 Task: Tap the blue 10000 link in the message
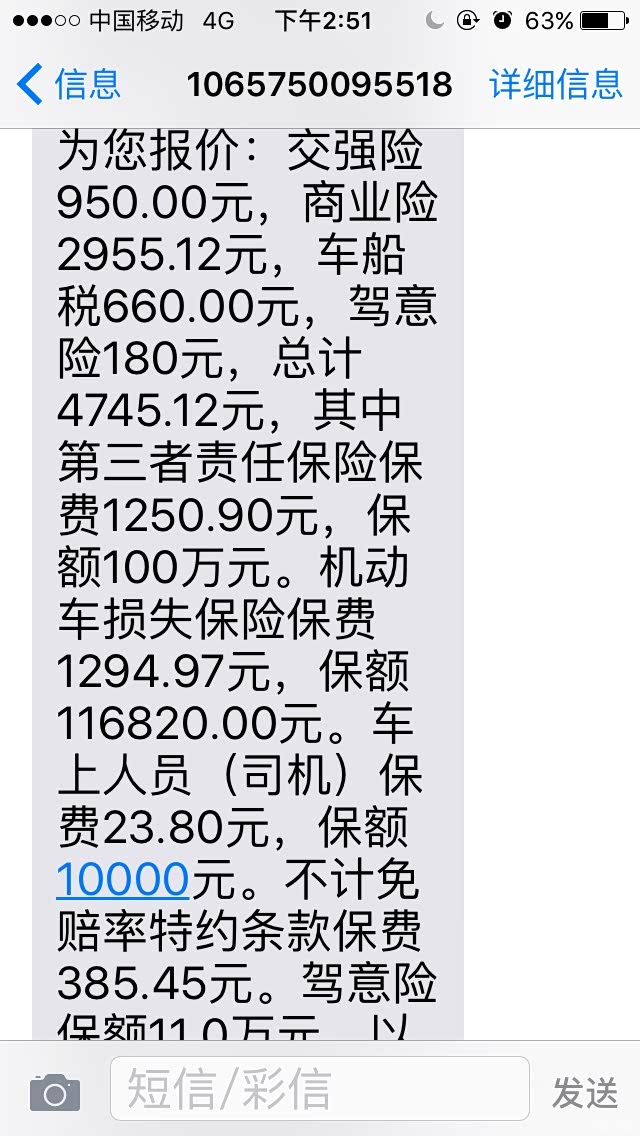pos(123,881)
